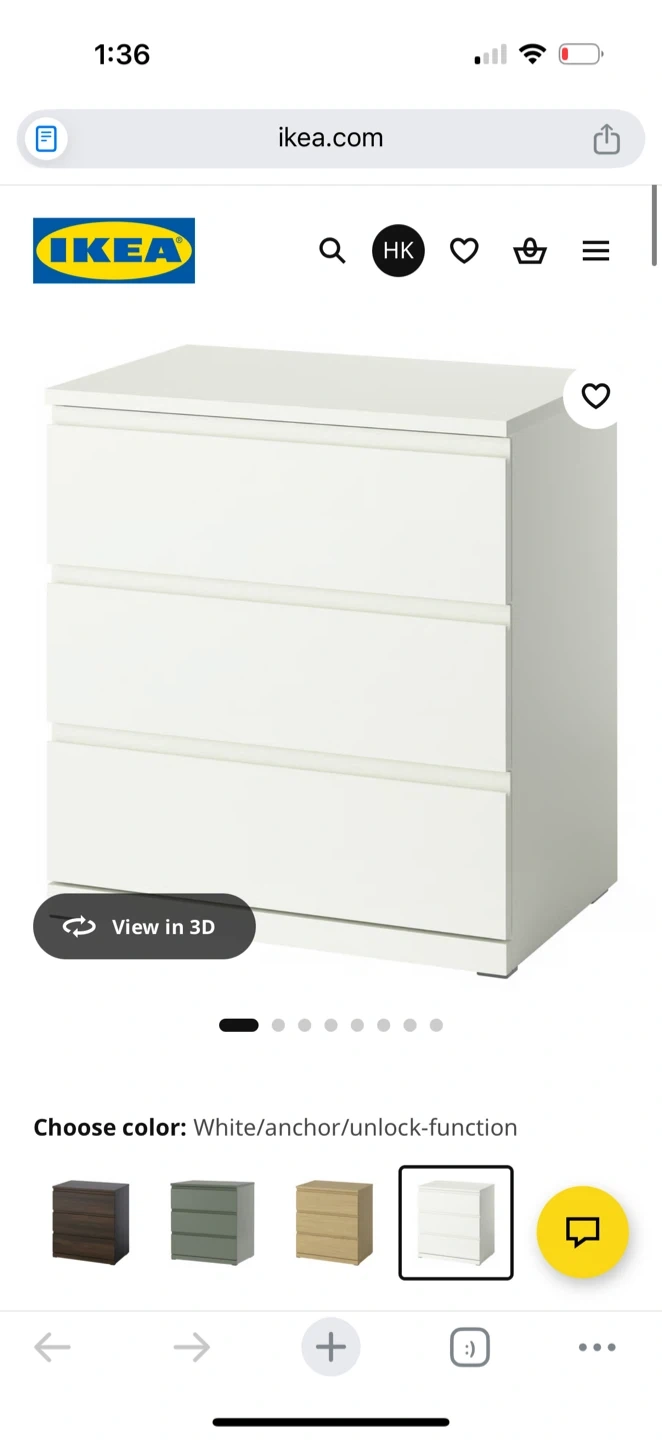
Task: Open the browser's three-dot menu
Action: tap(597, 1348)
